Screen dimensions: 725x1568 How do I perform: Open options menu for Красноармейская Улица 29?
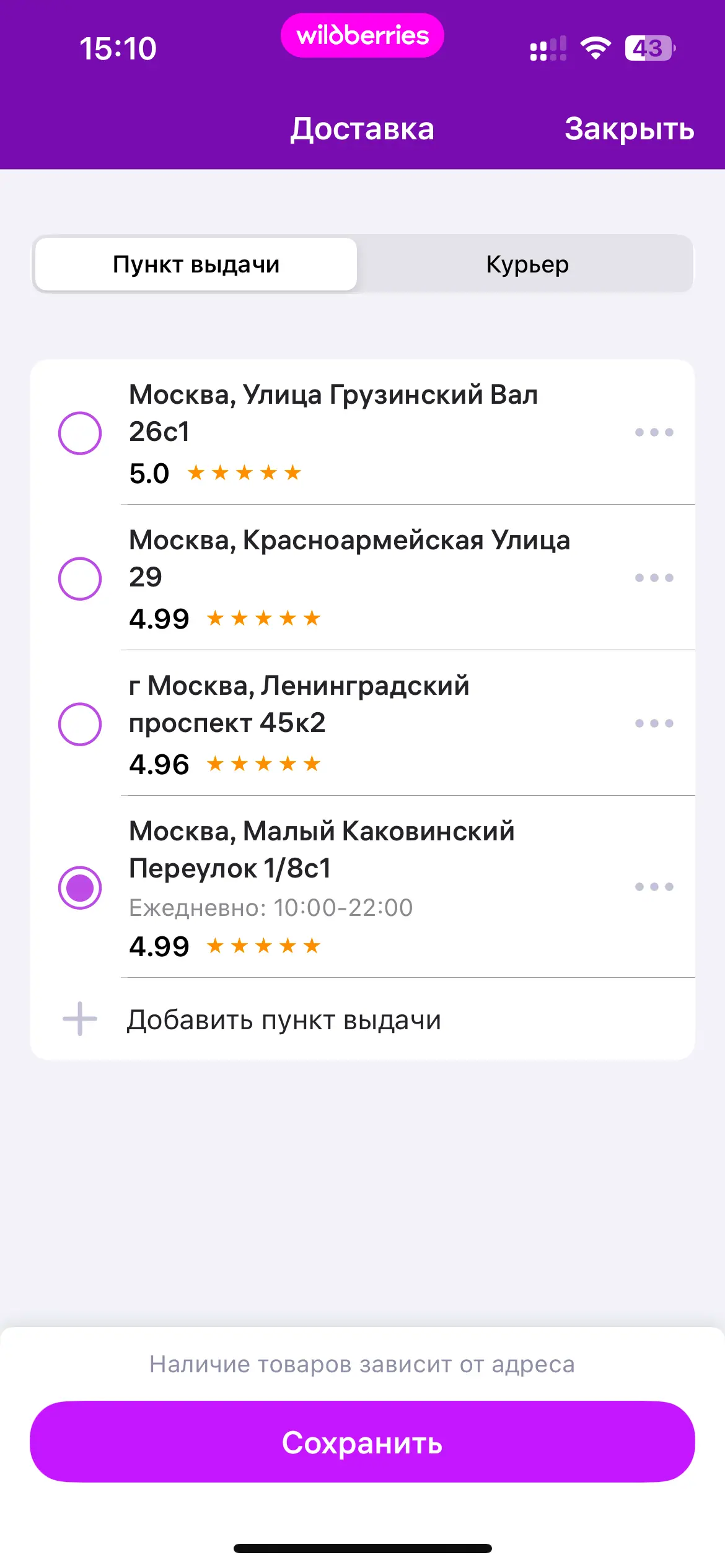pyautogui.click(x=654, y=578)
